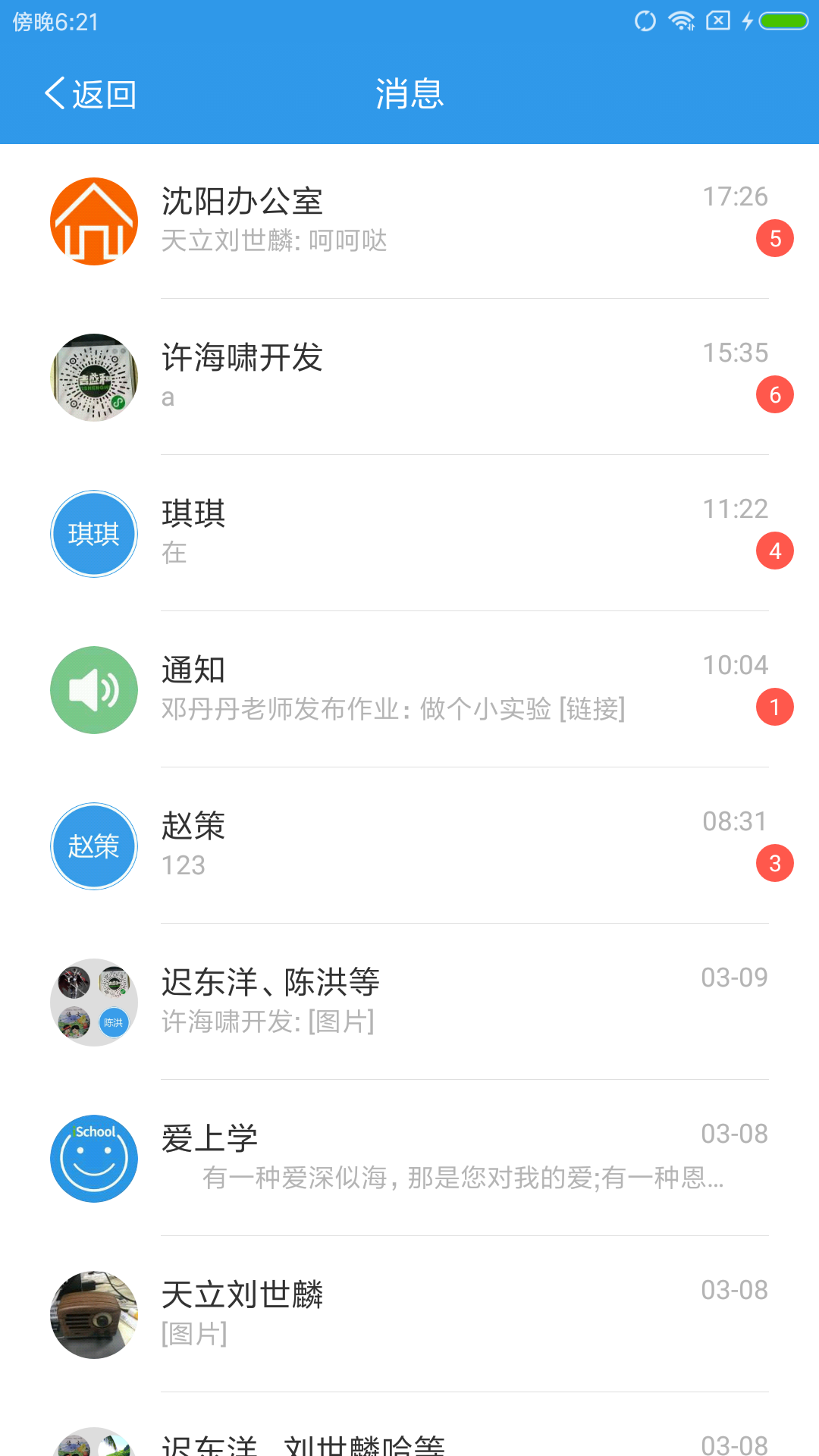The height and width of the screenshot is (1456, 819).
Task: Tap the red badge showing 5 unread messages
Action: 774,237
